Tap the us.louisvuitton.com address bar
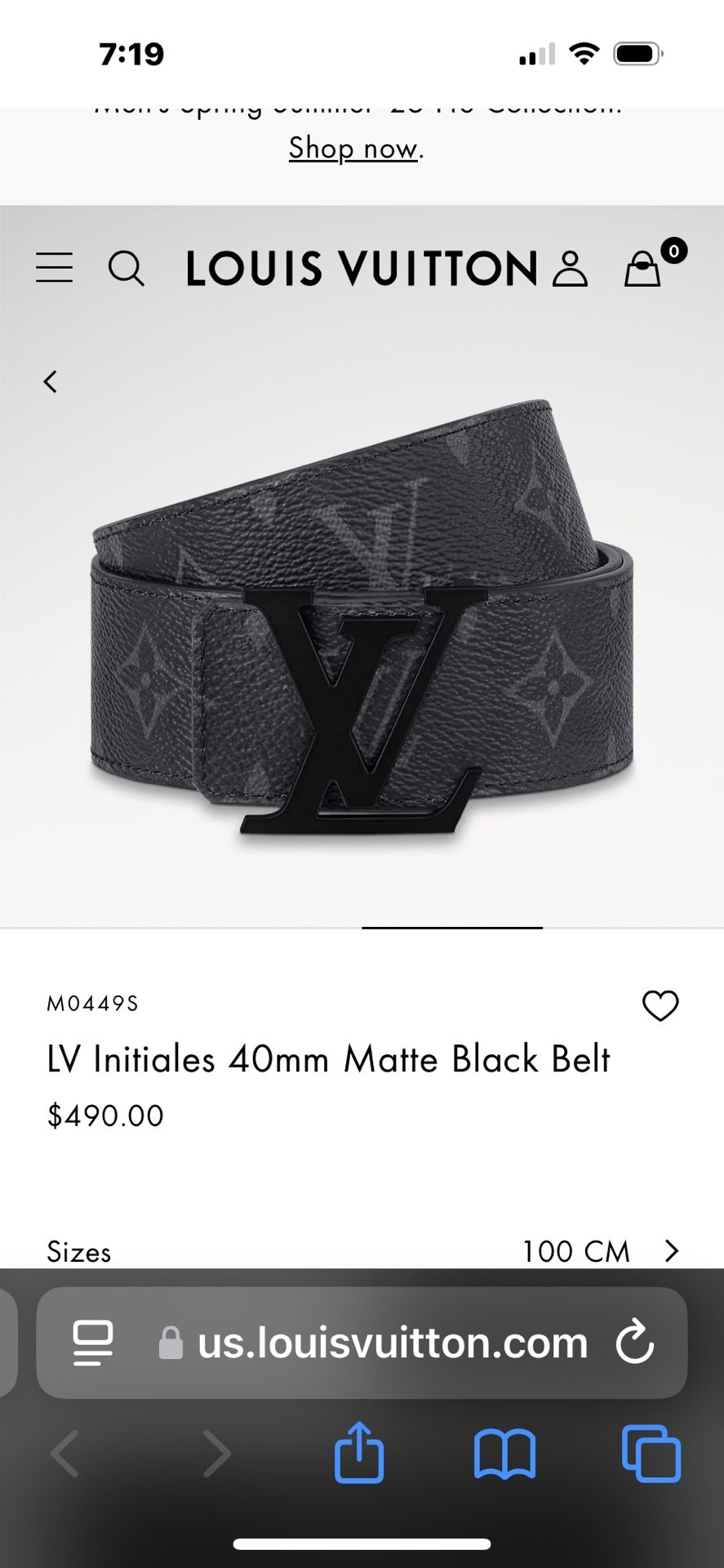Viewport: 724px width, 1568px height. [x=392, y=1343]
